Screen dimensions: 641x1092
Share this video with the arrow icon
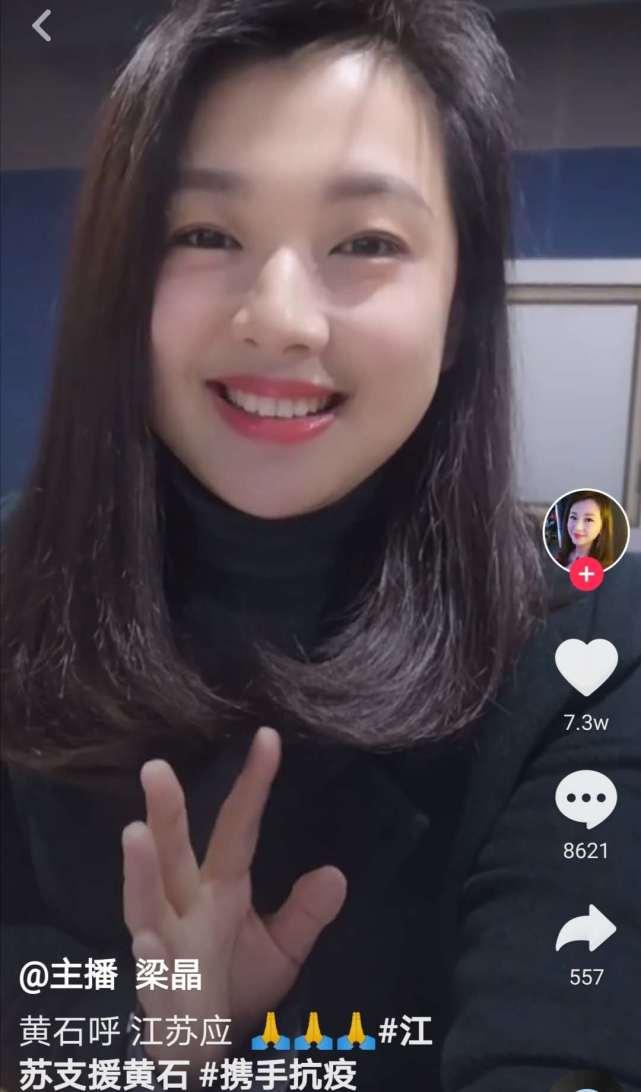click(586, 929)
